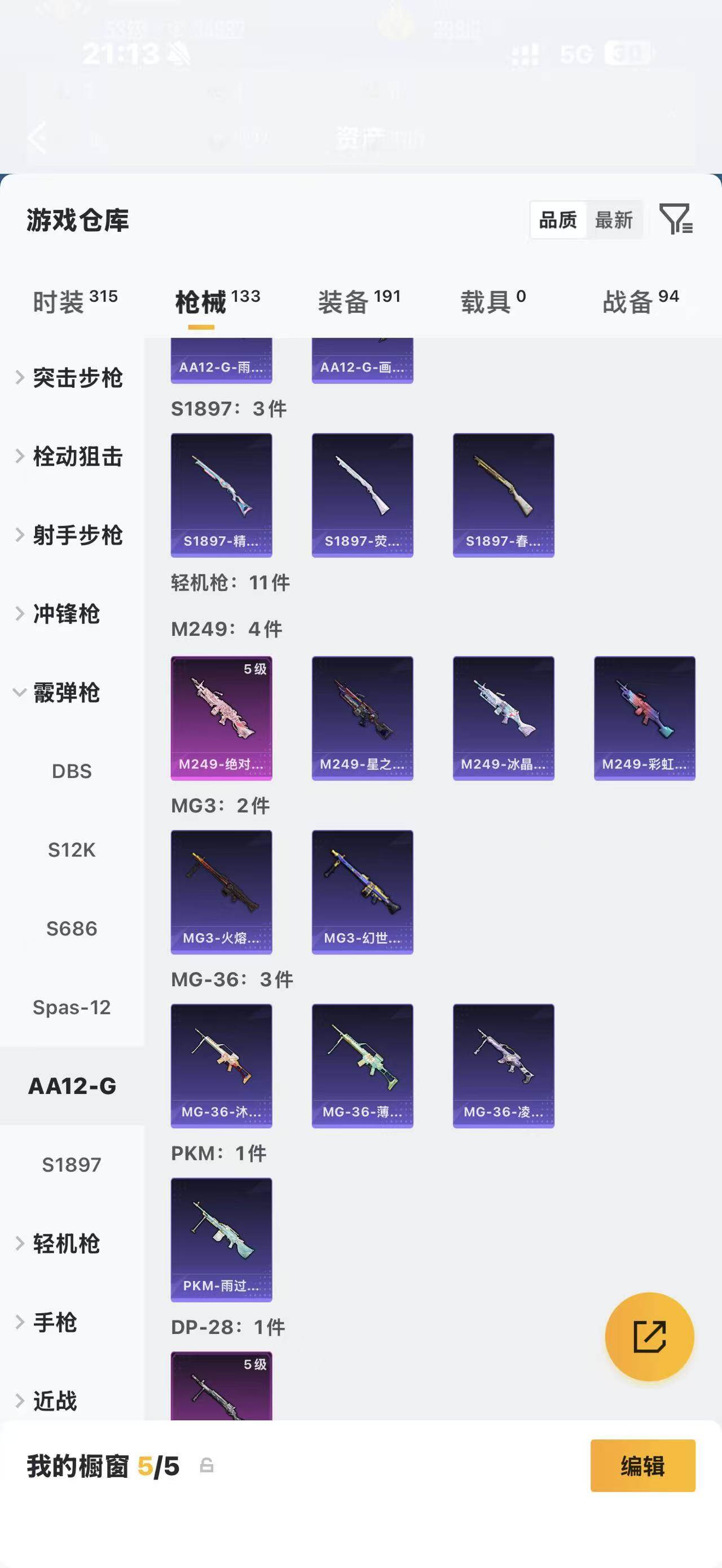Open the 战备 tab
Screen dimensions: 722x1568
pos(640,301)
